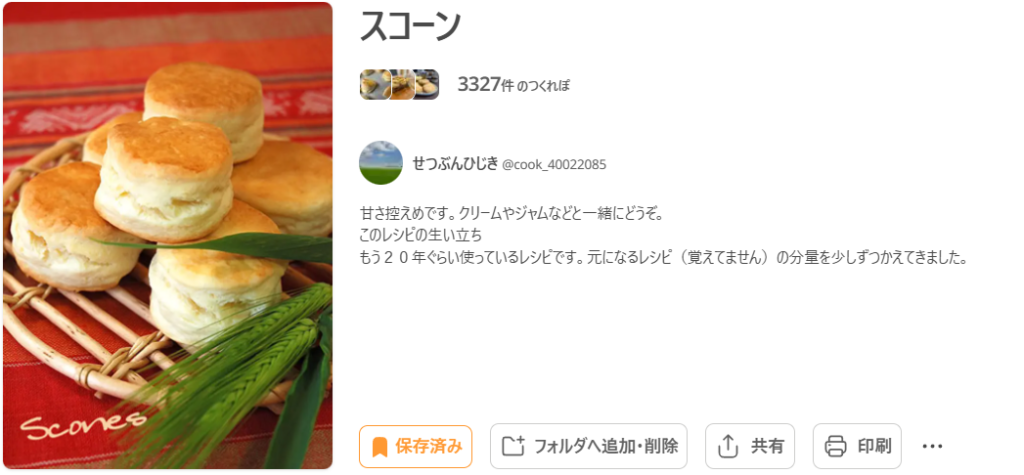The width and height of the screenshot is (1024, 475).
Task: Print the recipe with 印刷
Action: click(x=857, y=446)
